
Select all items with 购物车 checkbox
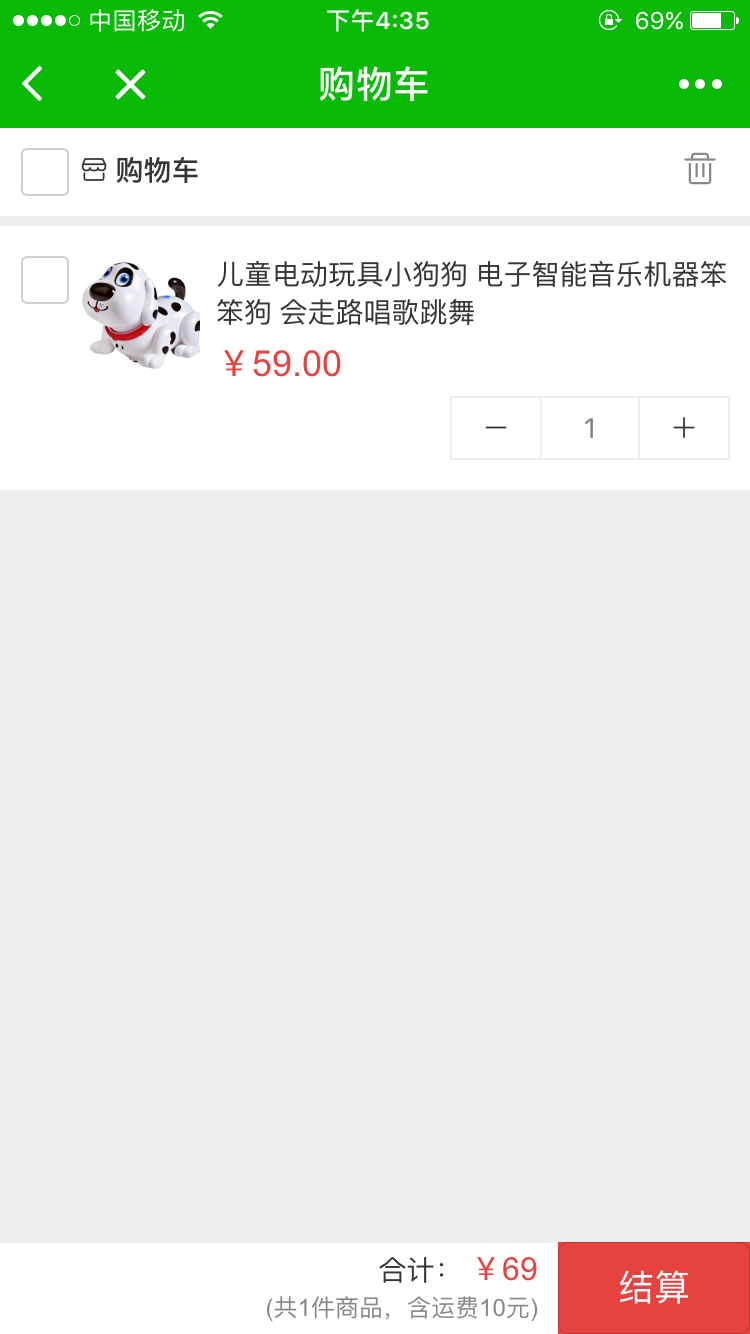[45, 172]
